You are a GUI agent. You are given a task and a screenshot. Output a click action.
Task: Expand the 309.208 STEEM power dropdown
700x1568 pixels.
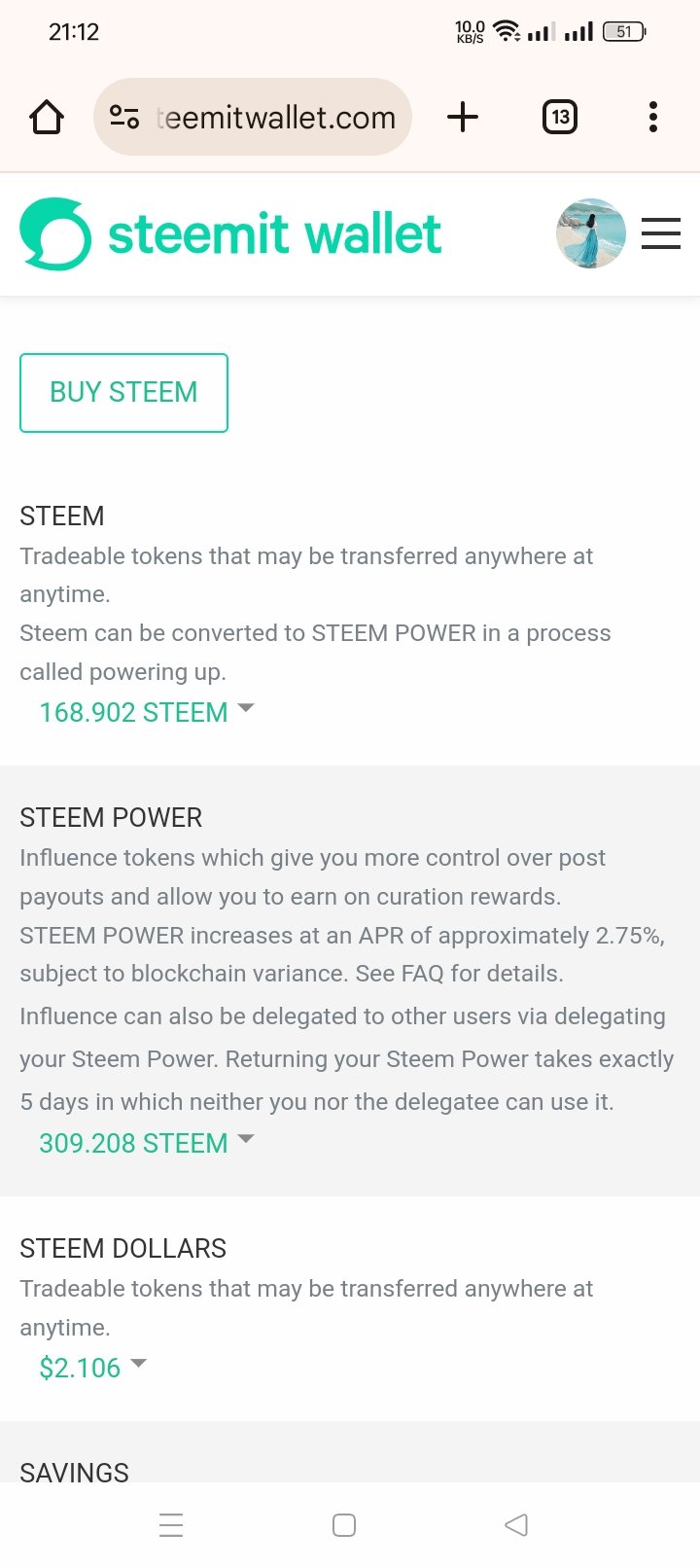[146, 1143]
